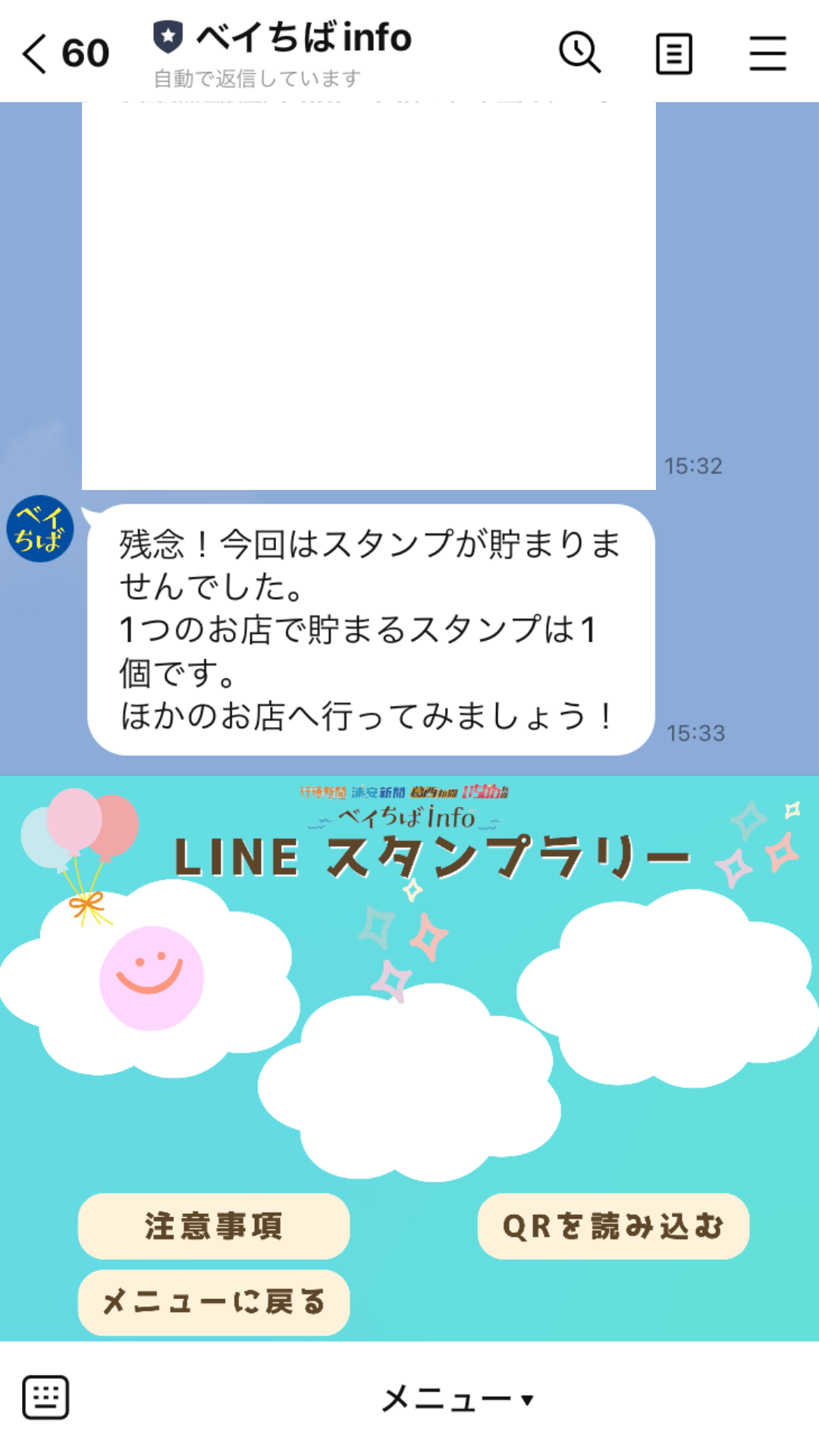The height and width of the screenshot is (1456, 819).
Task: Tap the ベイちば profile avatar
Action: pyautogui.click(x=40, y=529)
